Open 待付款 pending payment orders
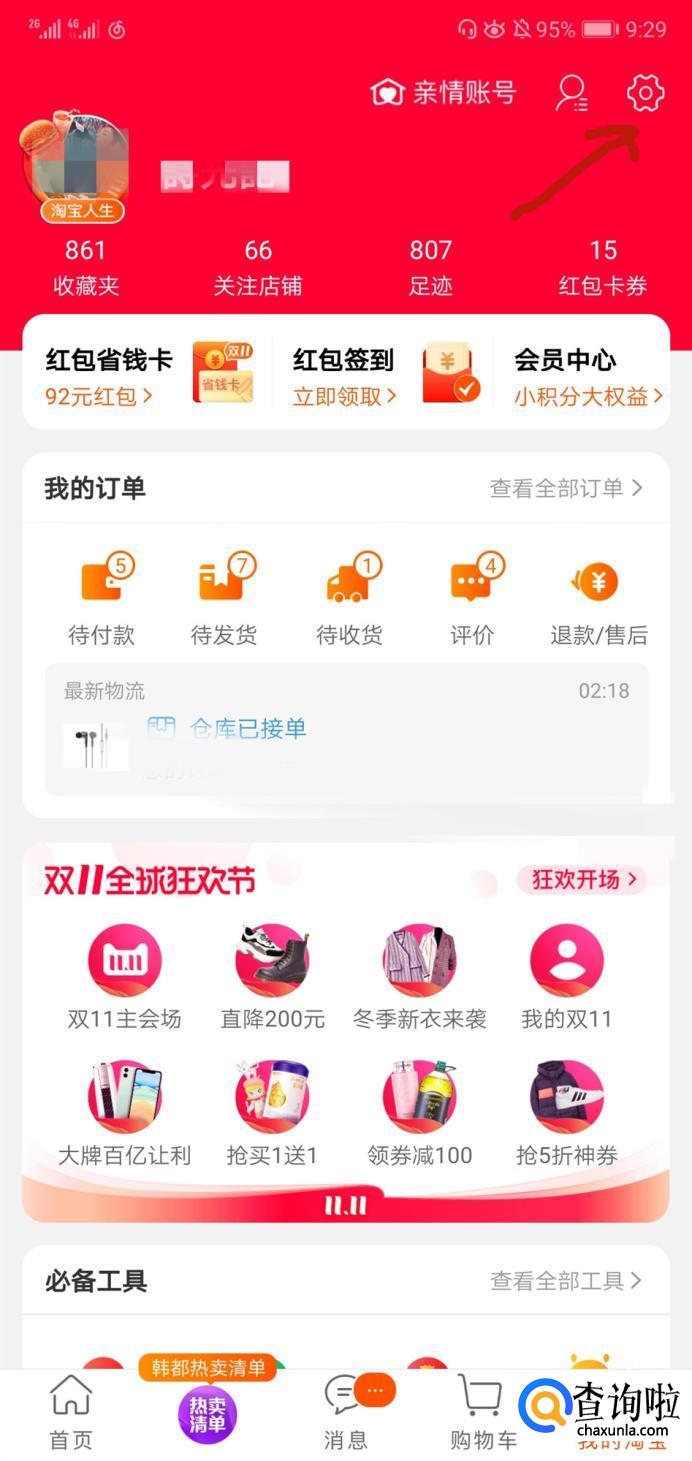The image size is (692, 1461). 101,602
